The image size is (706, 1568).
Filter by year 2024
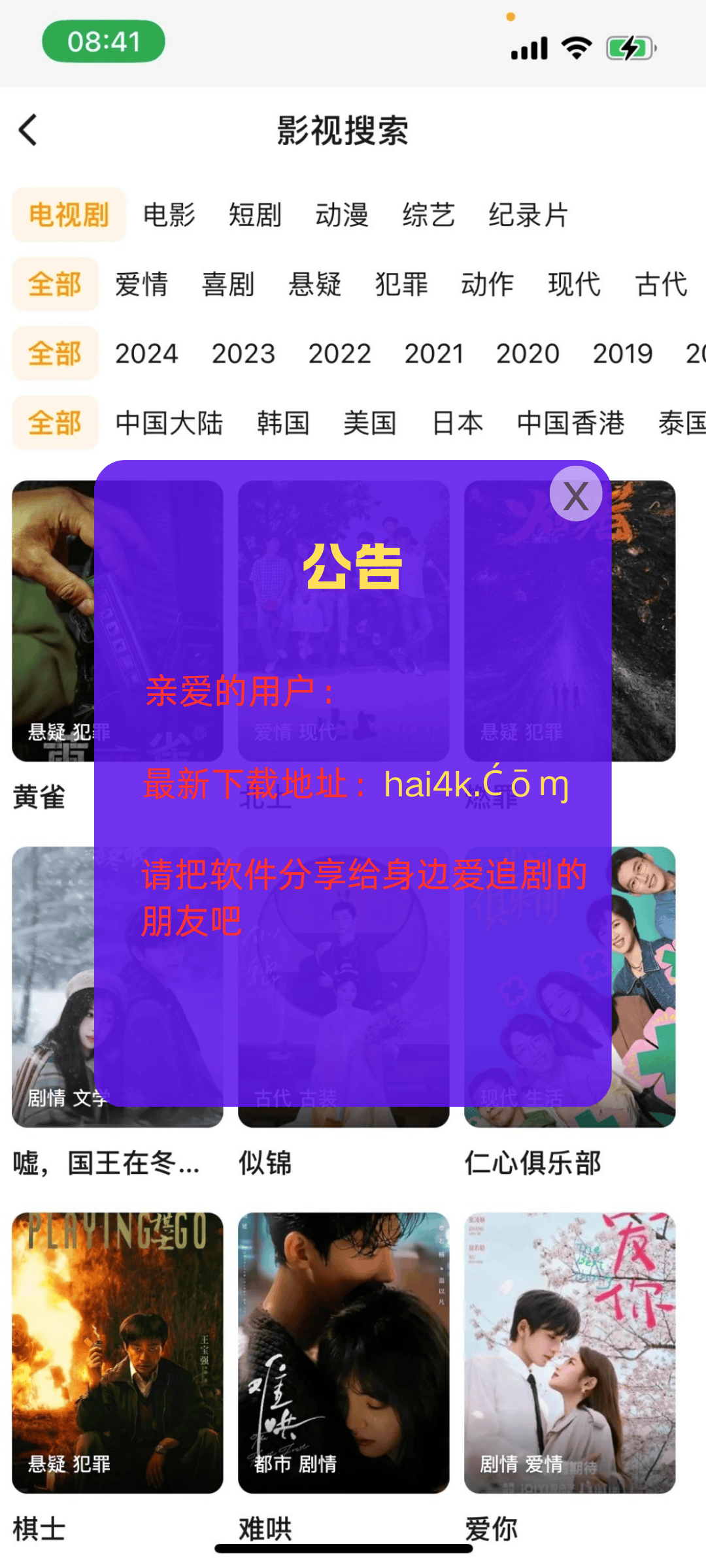click(146, 353)
